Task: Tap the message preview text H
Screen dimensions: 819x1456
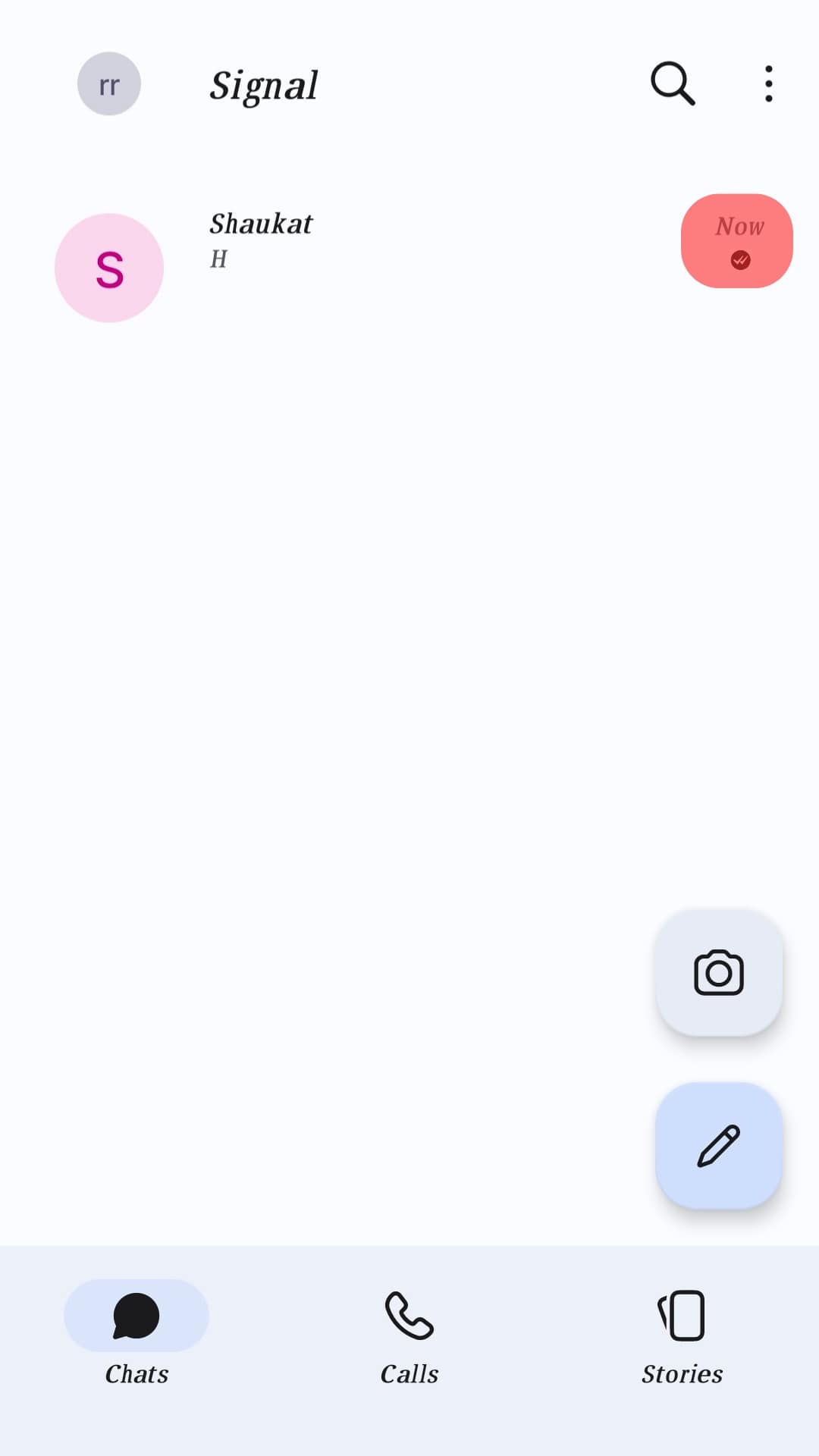Action: [x=218, y=259]
